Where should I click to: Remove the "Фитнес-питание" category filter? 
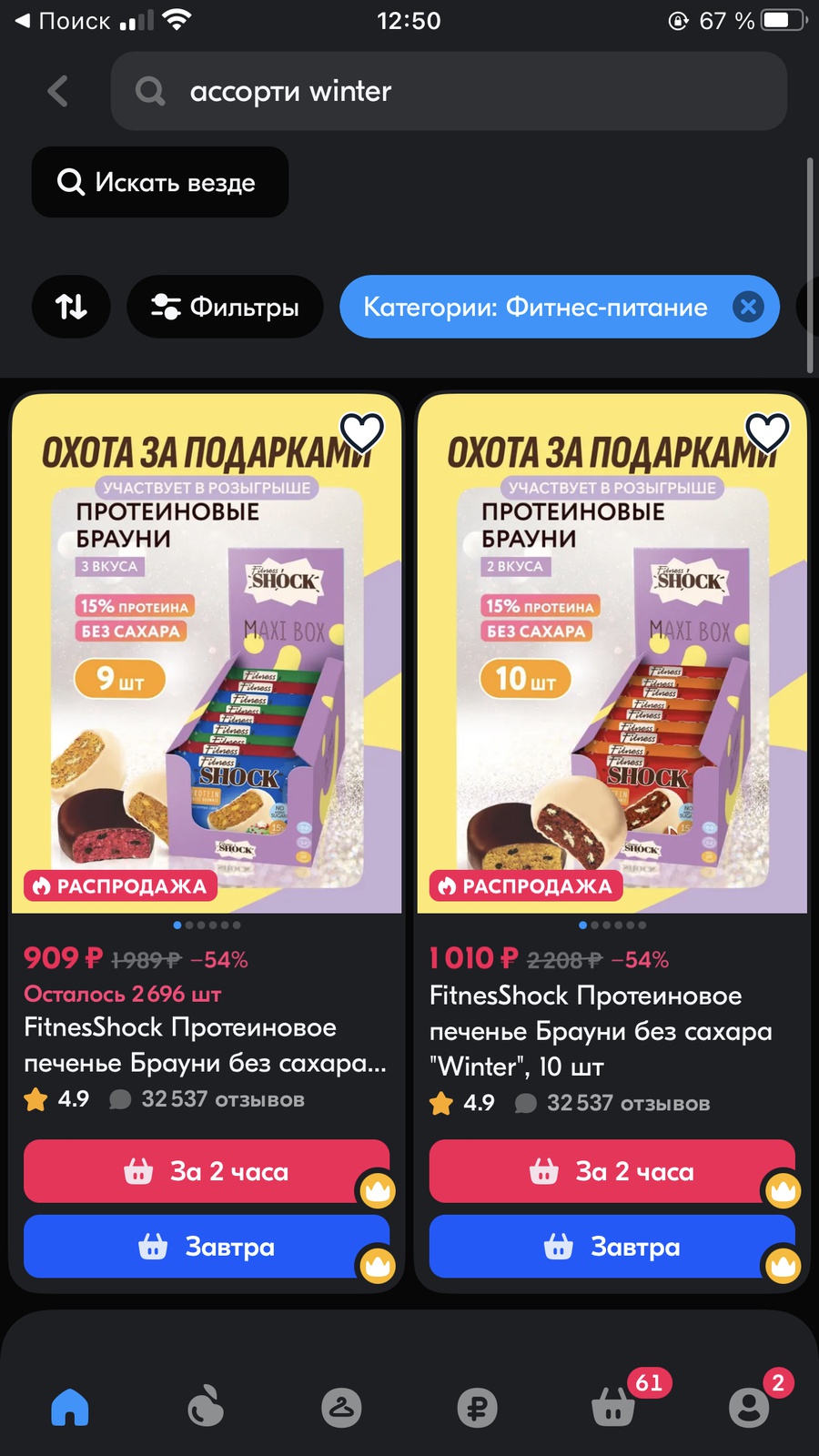(748, 307)
